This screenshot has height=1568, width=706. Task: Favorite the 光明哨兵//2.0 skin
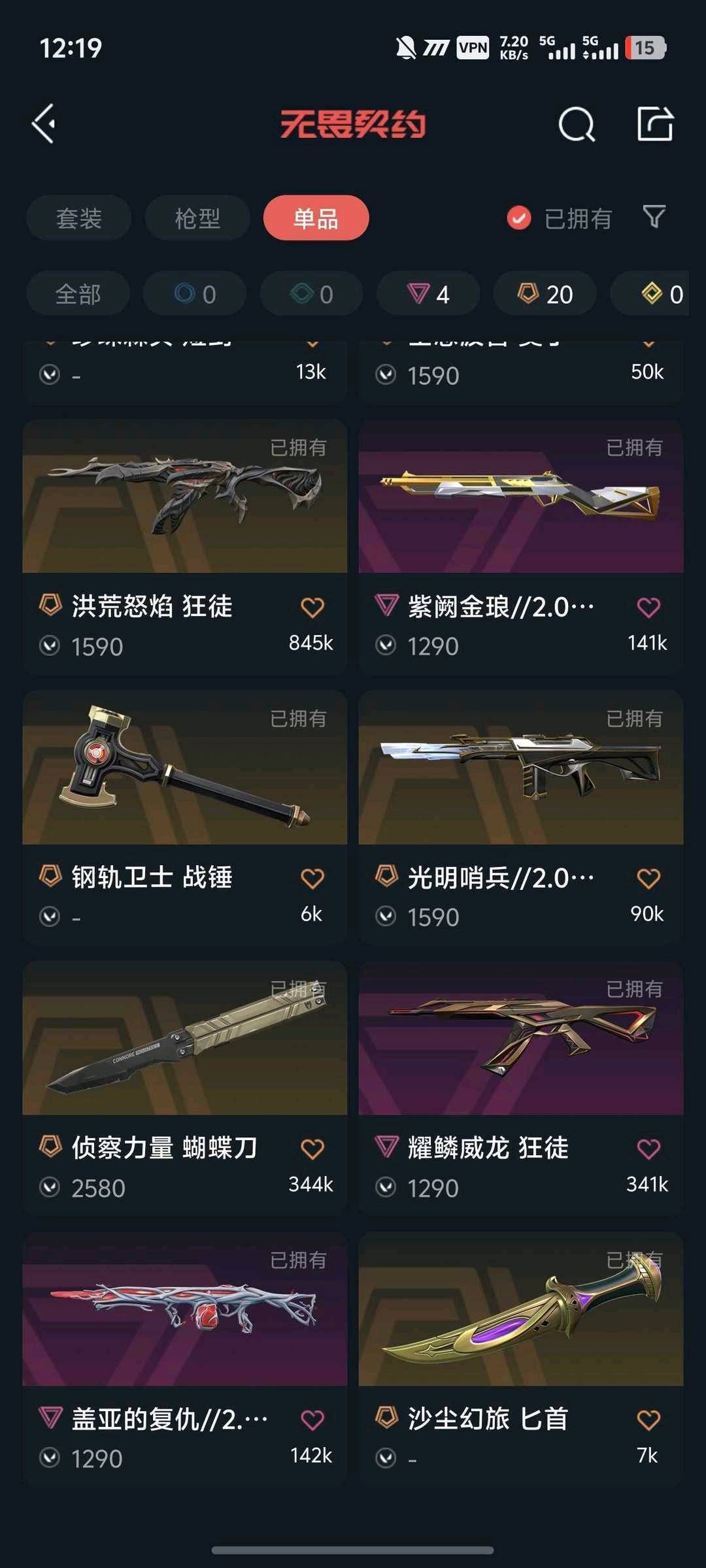[x=648, y=879]
